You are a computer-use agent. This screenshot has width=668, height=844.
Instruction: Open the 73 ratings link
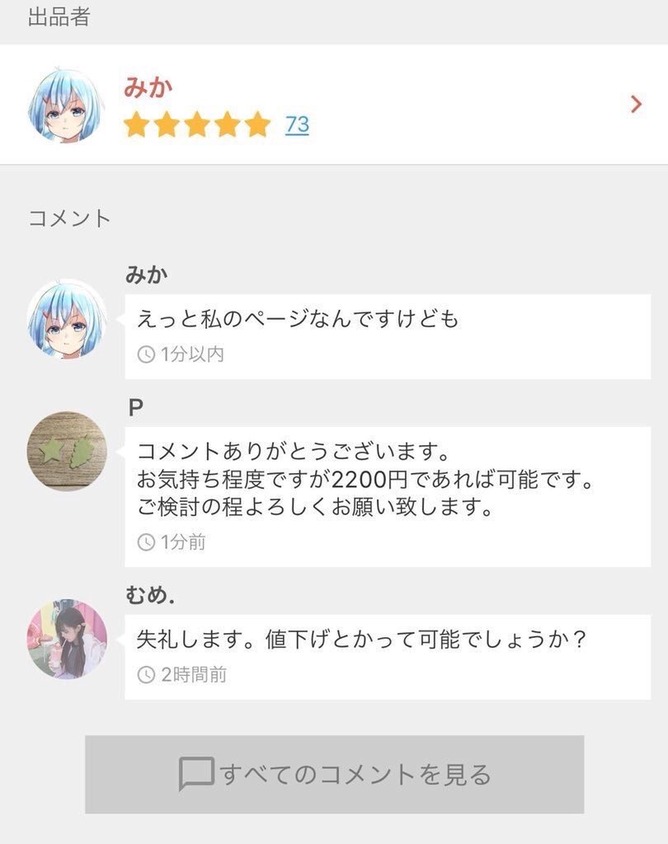[x=297, y=125]
